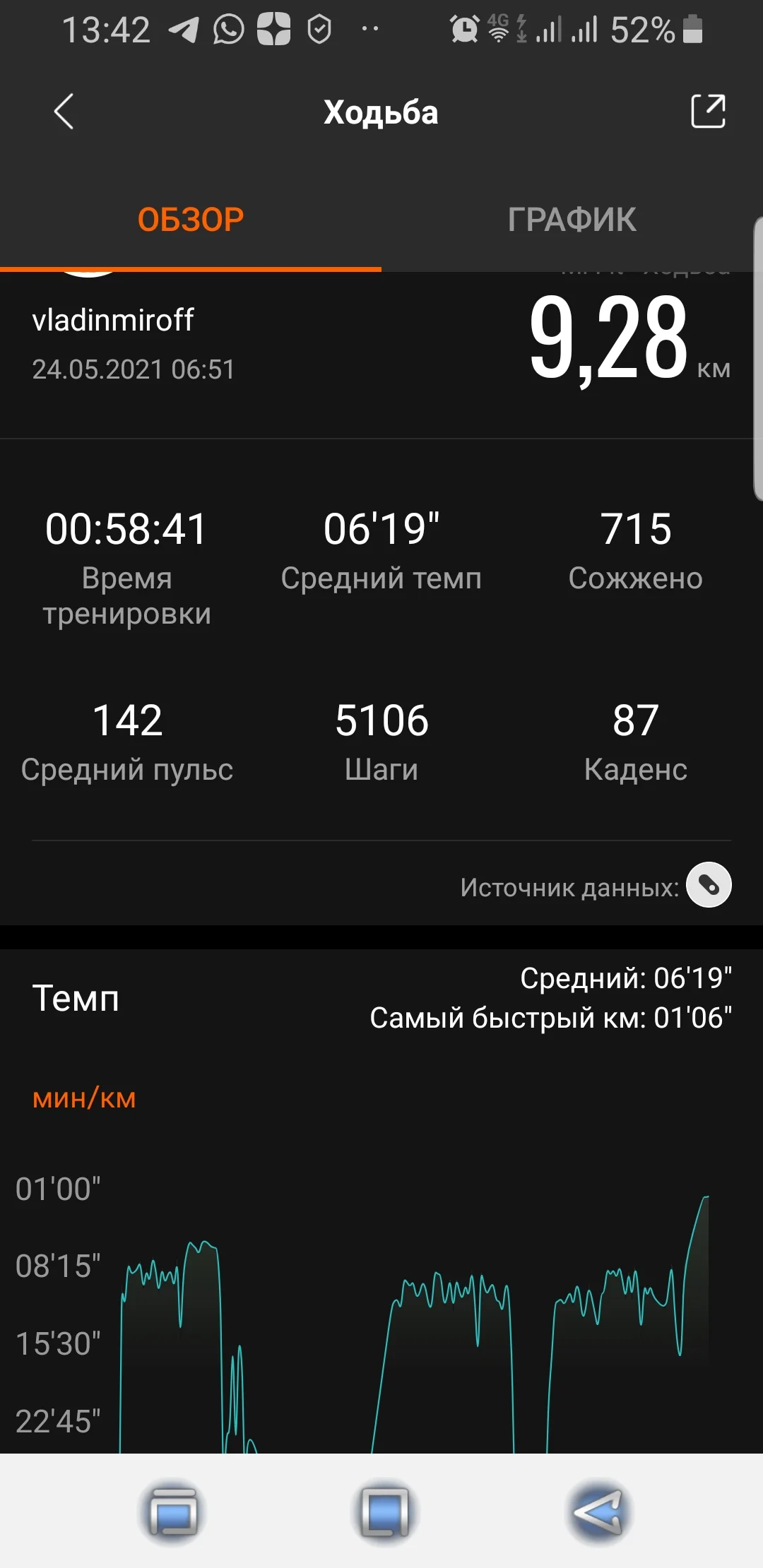Tap the left screenshot toolbar button
The image size is (763, 1568).
pos(172,1512)
